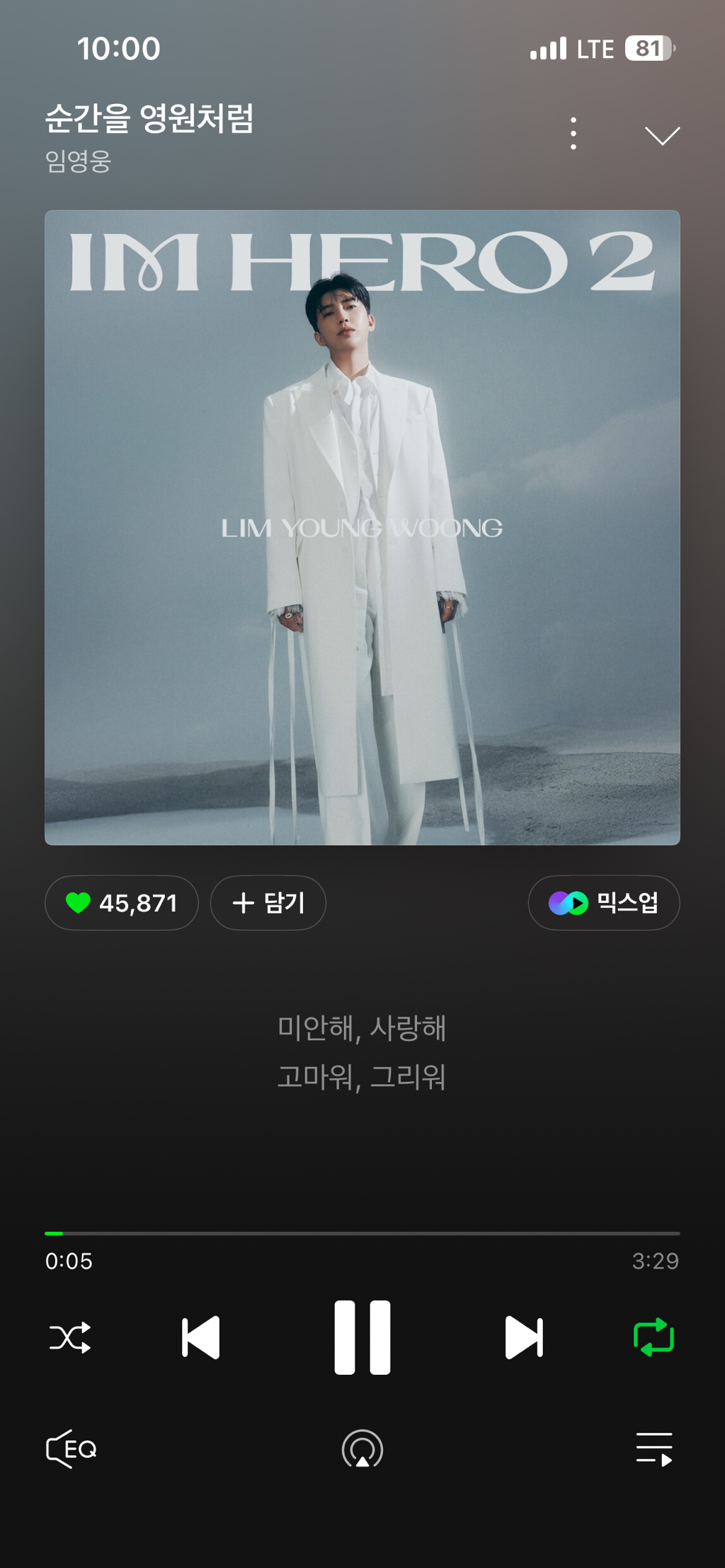
Task: Open the AirPlay output selector
Action: (x=362, y=1449)
